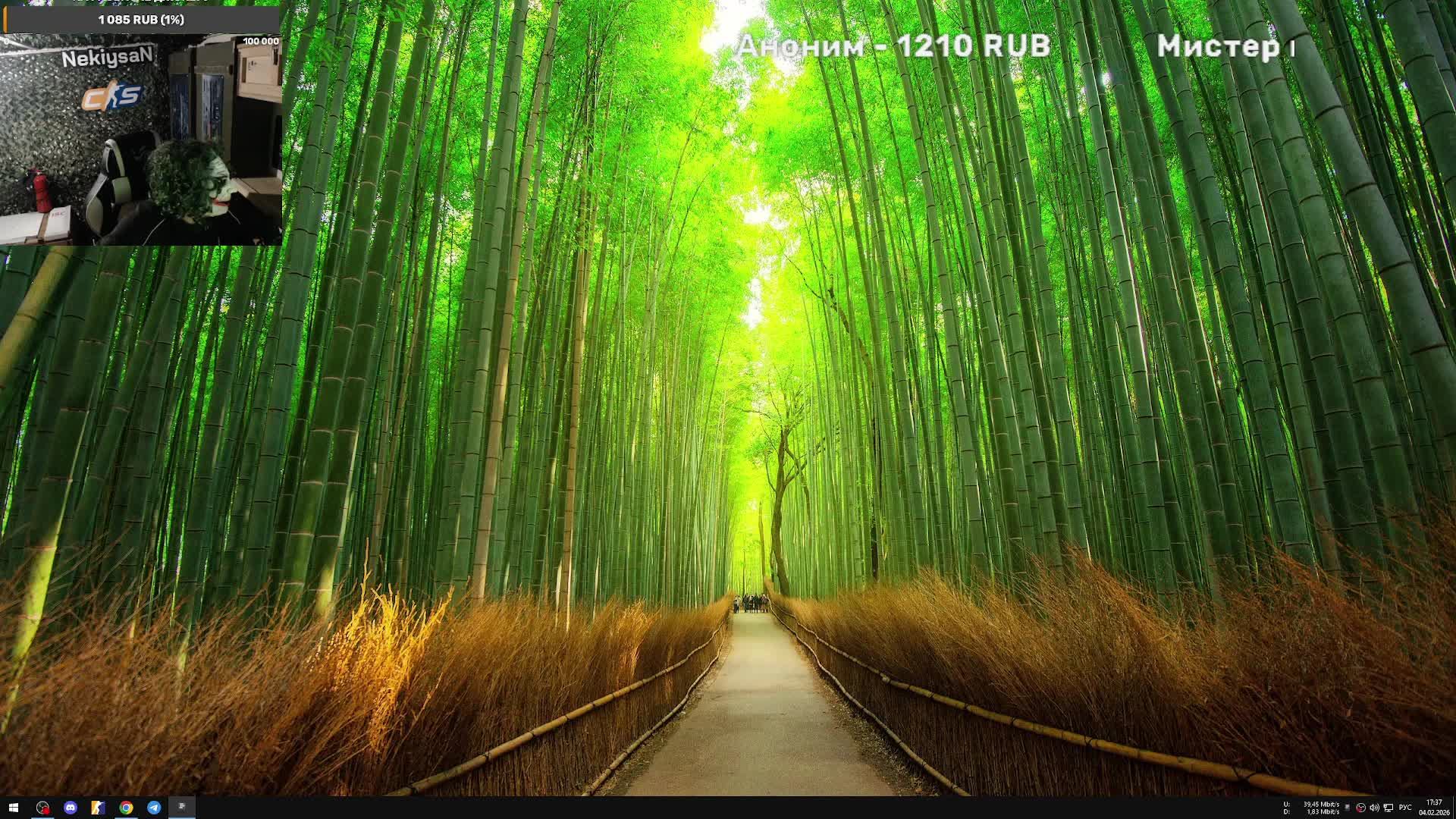This screenshot has height=819, width=1456.
Task: Open the Windows Start menu
Action: tap(13, 808)
